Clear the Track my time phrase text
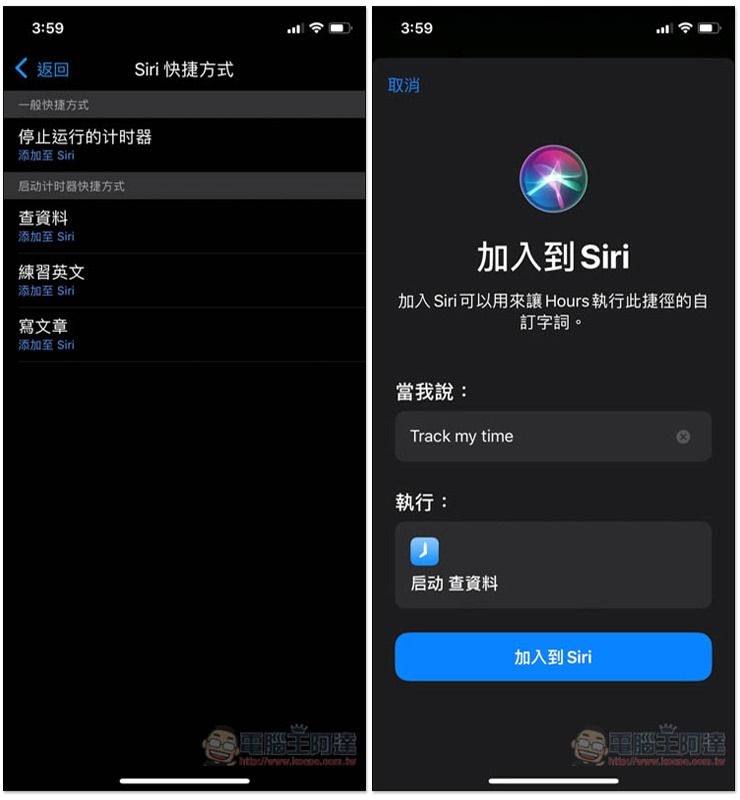 click(683, 436)
